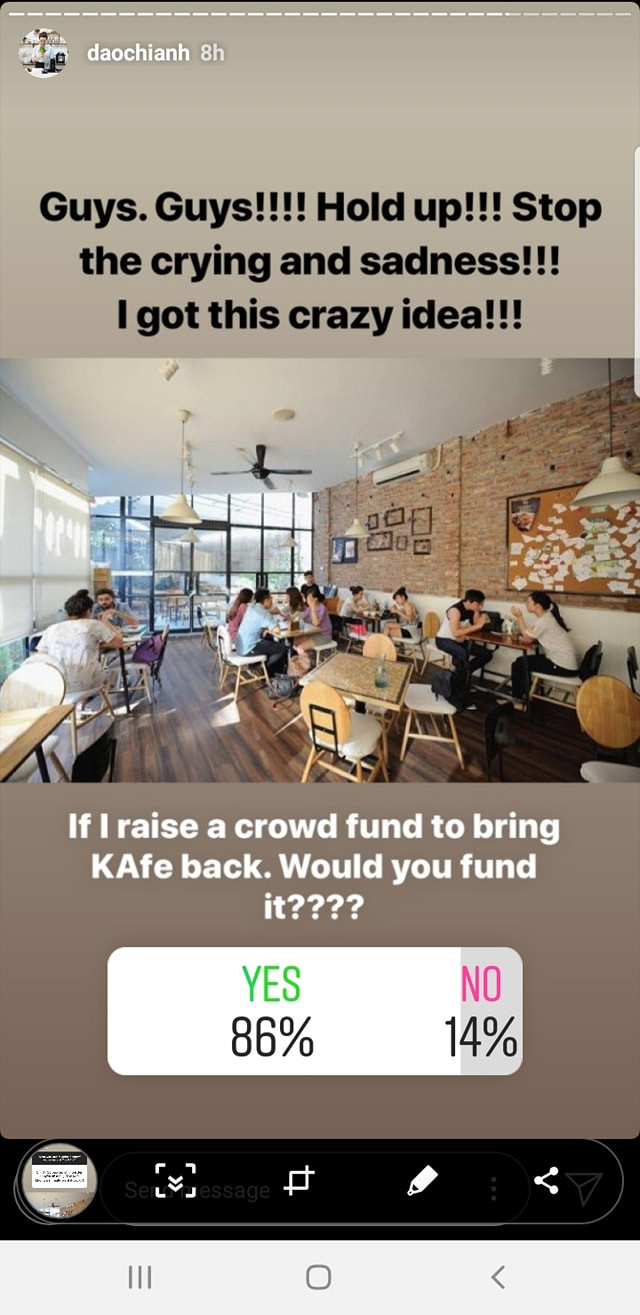Go to the home screen

pyautogui.click(x=319, y=1276)
